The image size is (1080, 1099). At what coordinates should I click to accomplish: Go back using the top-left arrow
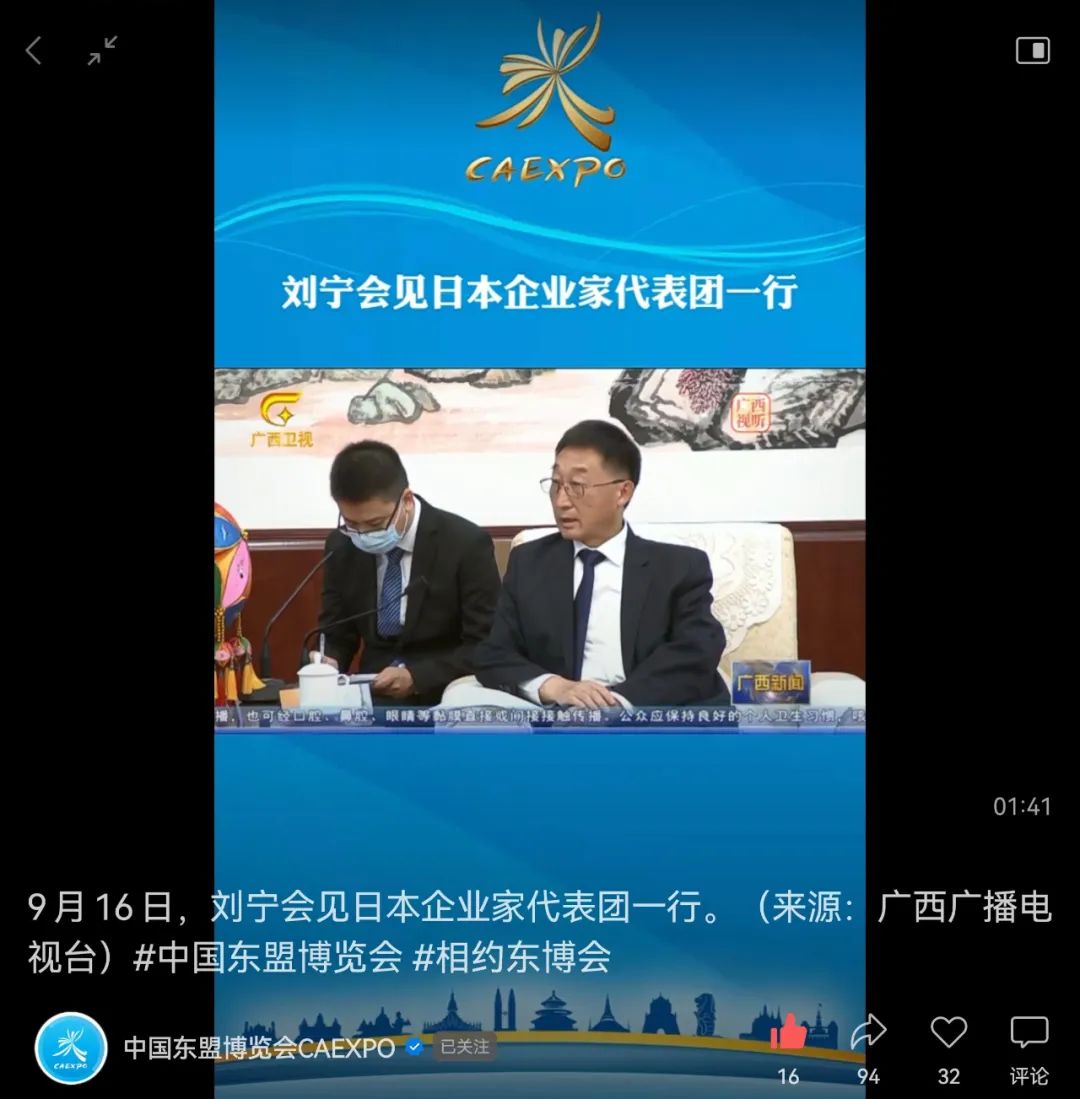34,51
